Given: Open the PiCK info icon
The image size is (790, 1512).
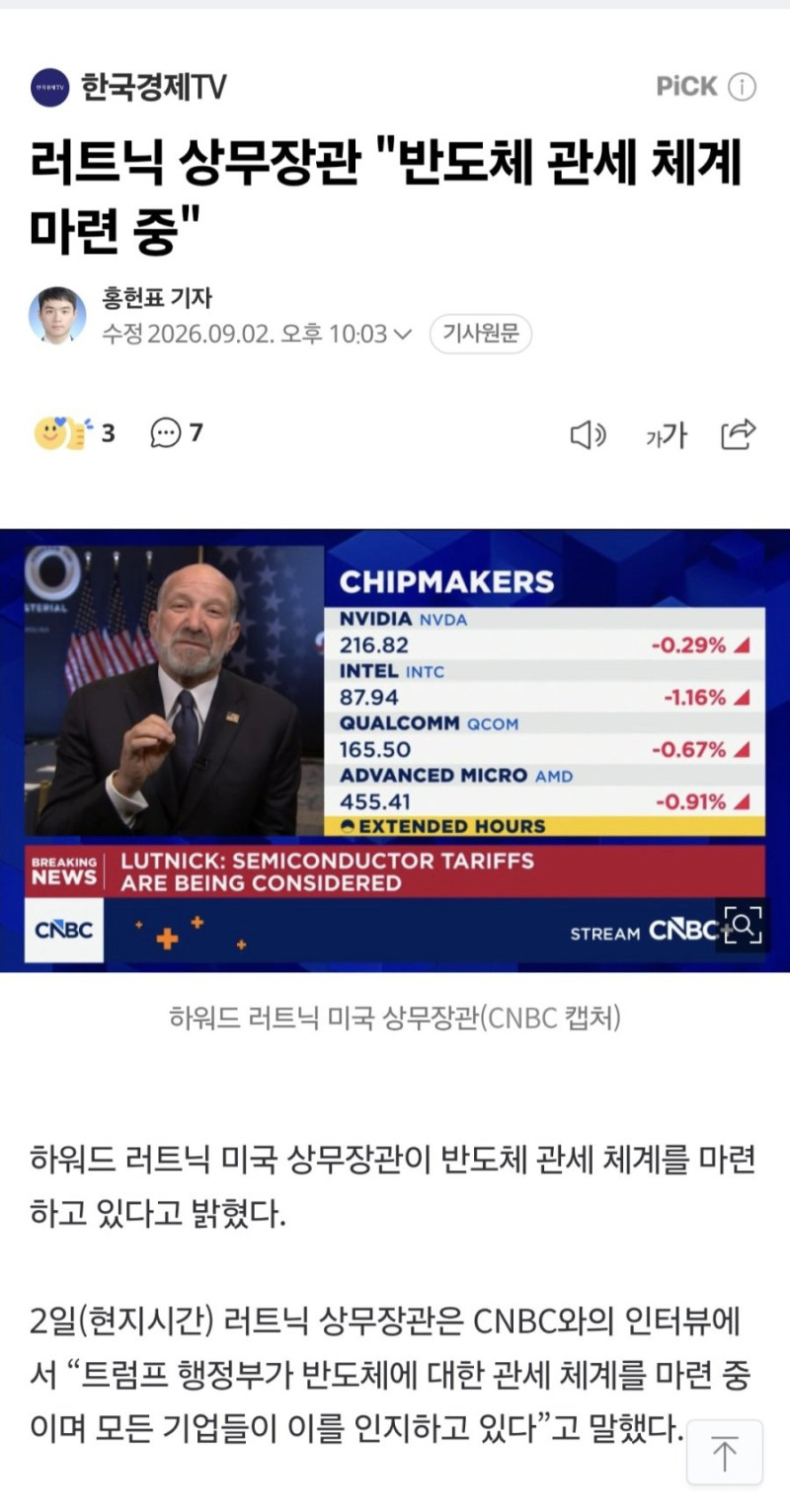Looking at the screenshot, I should point(743,87).
